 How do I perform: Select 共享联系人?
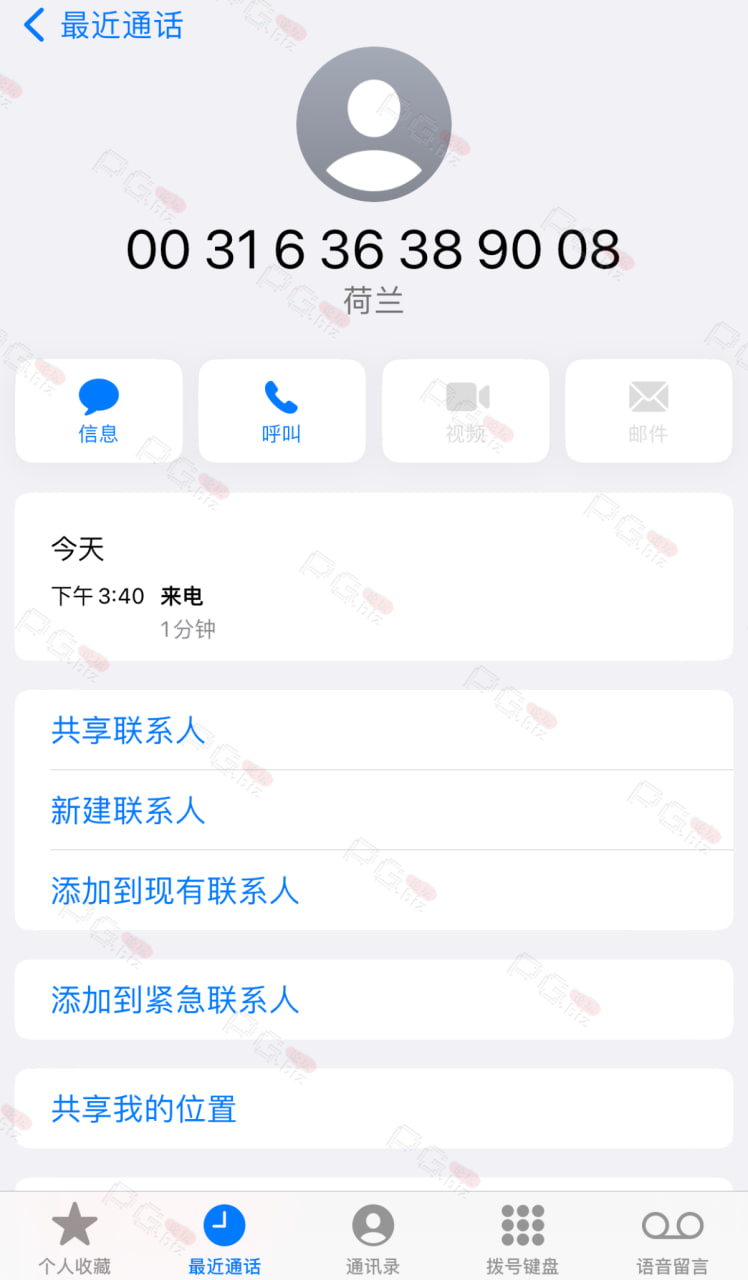(x=374, y=730)
